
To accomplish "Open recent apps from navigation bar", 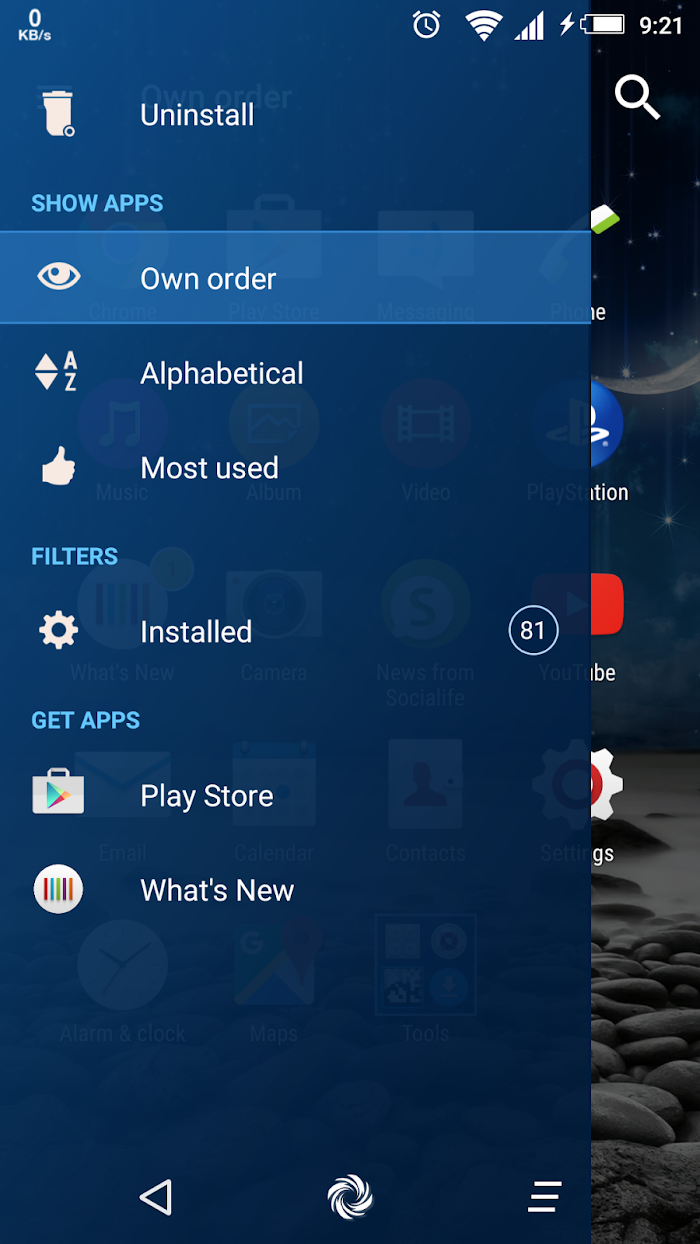I will 545,1196.
